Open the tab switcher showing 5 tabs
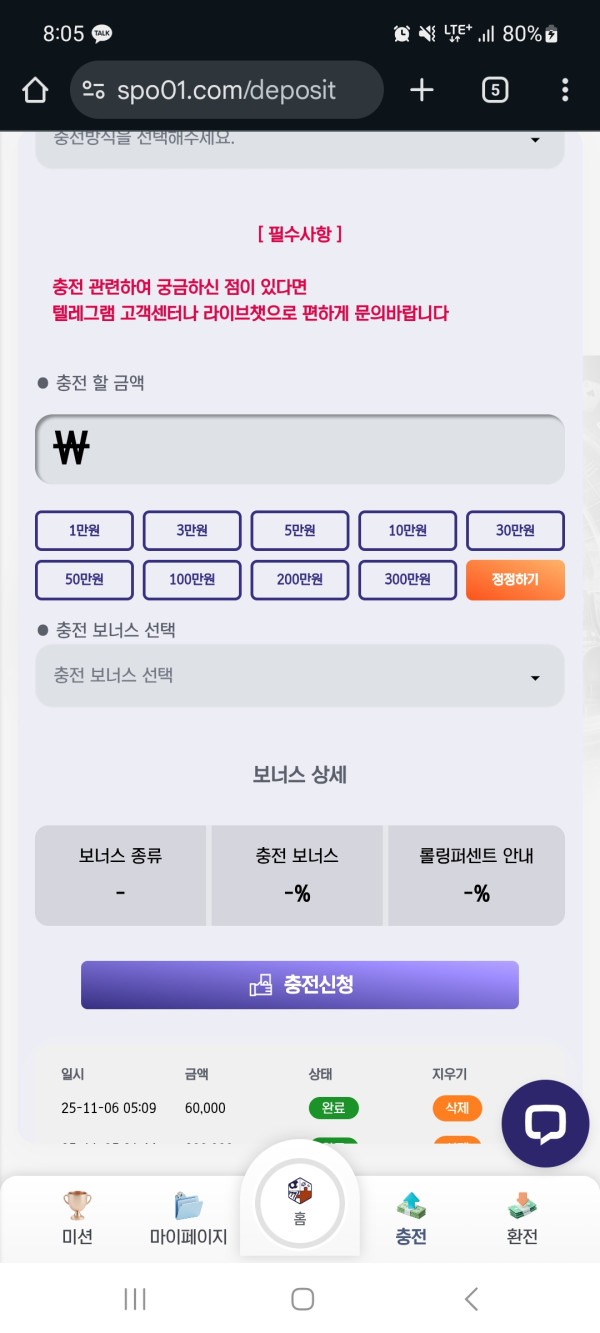This screenshot has width=600, height=1333. (x=494, y=91)
